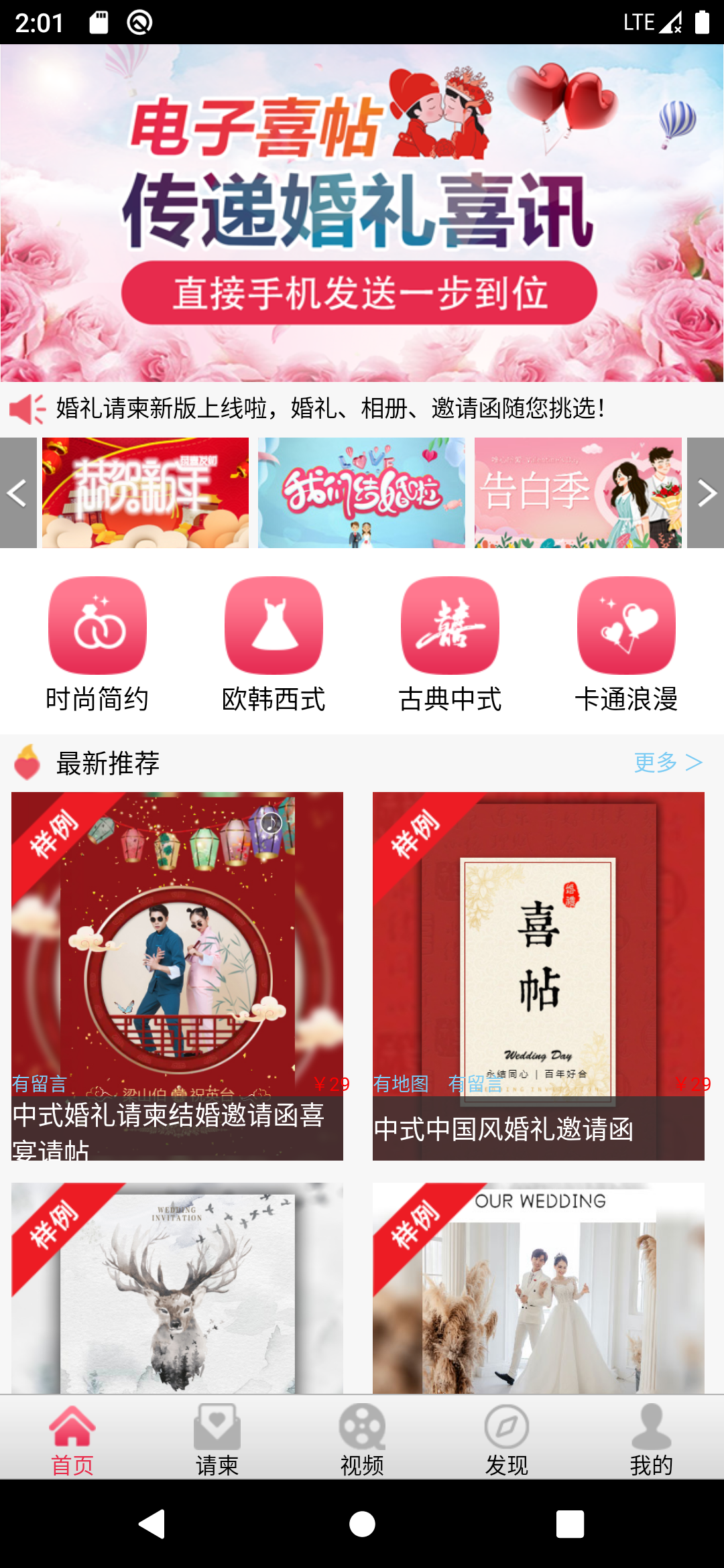Tap the left arrow of the theme carousel
Image resolution: width=724 pixels, height=1568 pixels.
click(18, 493)
